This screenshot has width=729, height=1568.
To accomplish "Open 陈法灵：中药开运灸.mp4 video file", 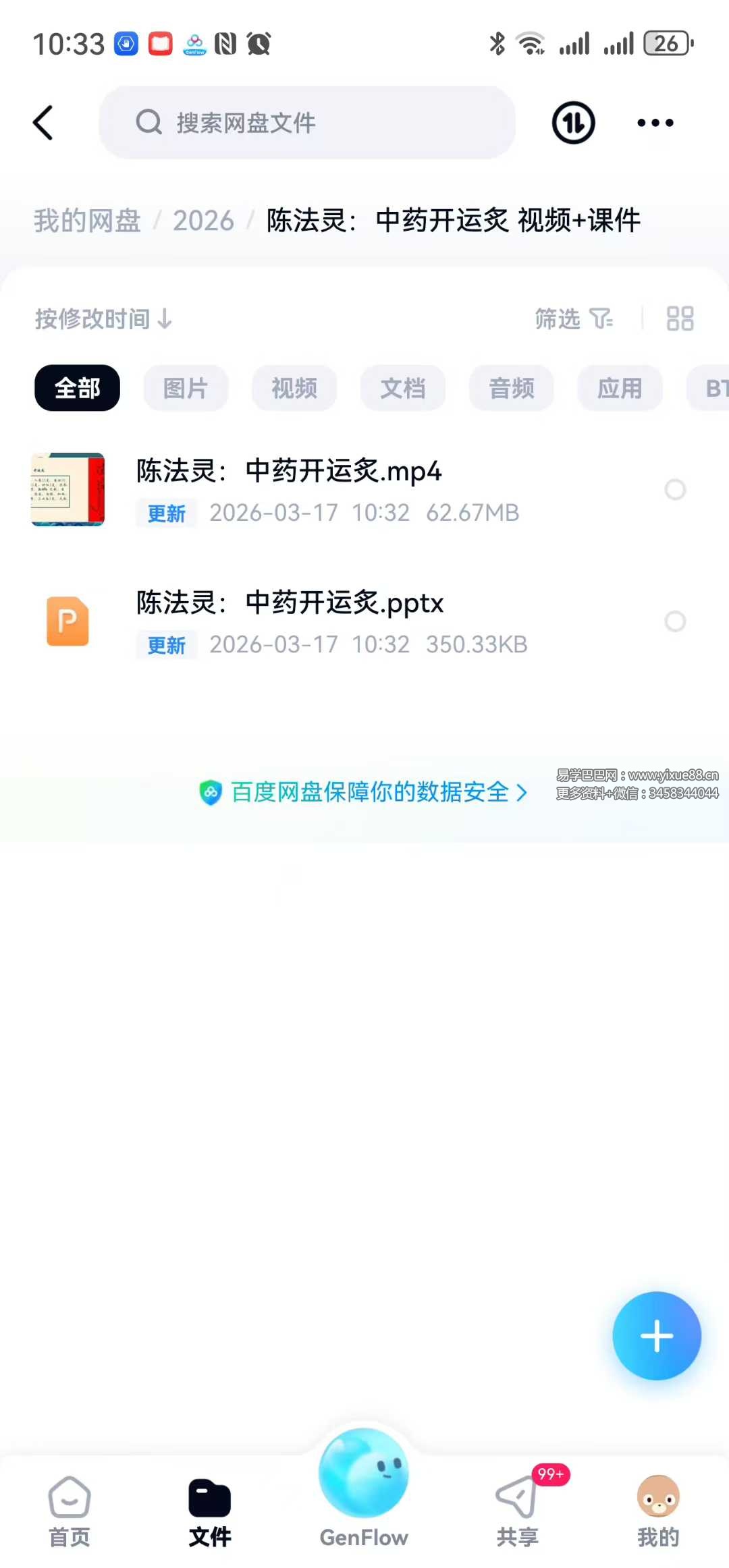I will coord(289,472).
